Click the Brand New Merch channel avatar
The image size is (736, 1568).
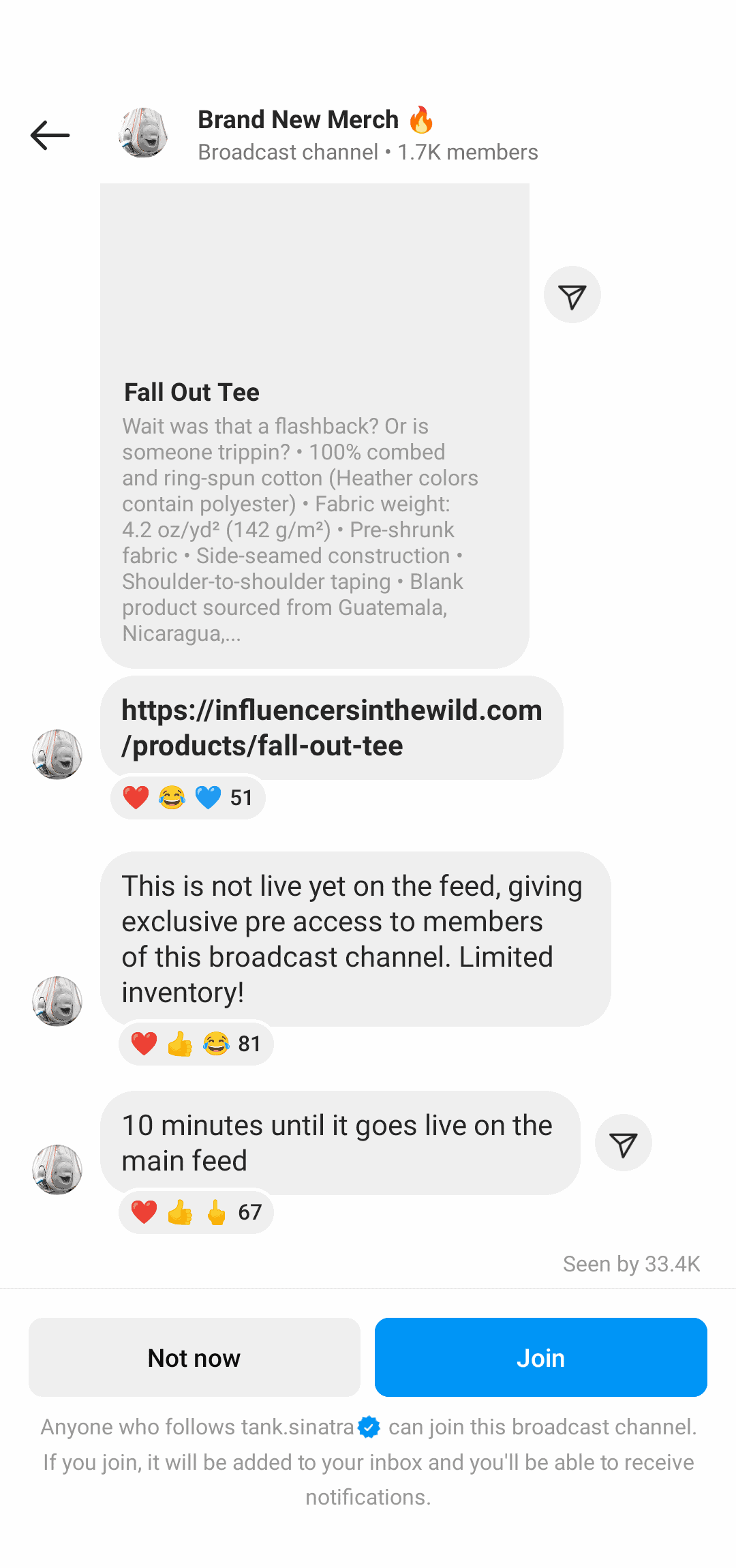point(143,134)
